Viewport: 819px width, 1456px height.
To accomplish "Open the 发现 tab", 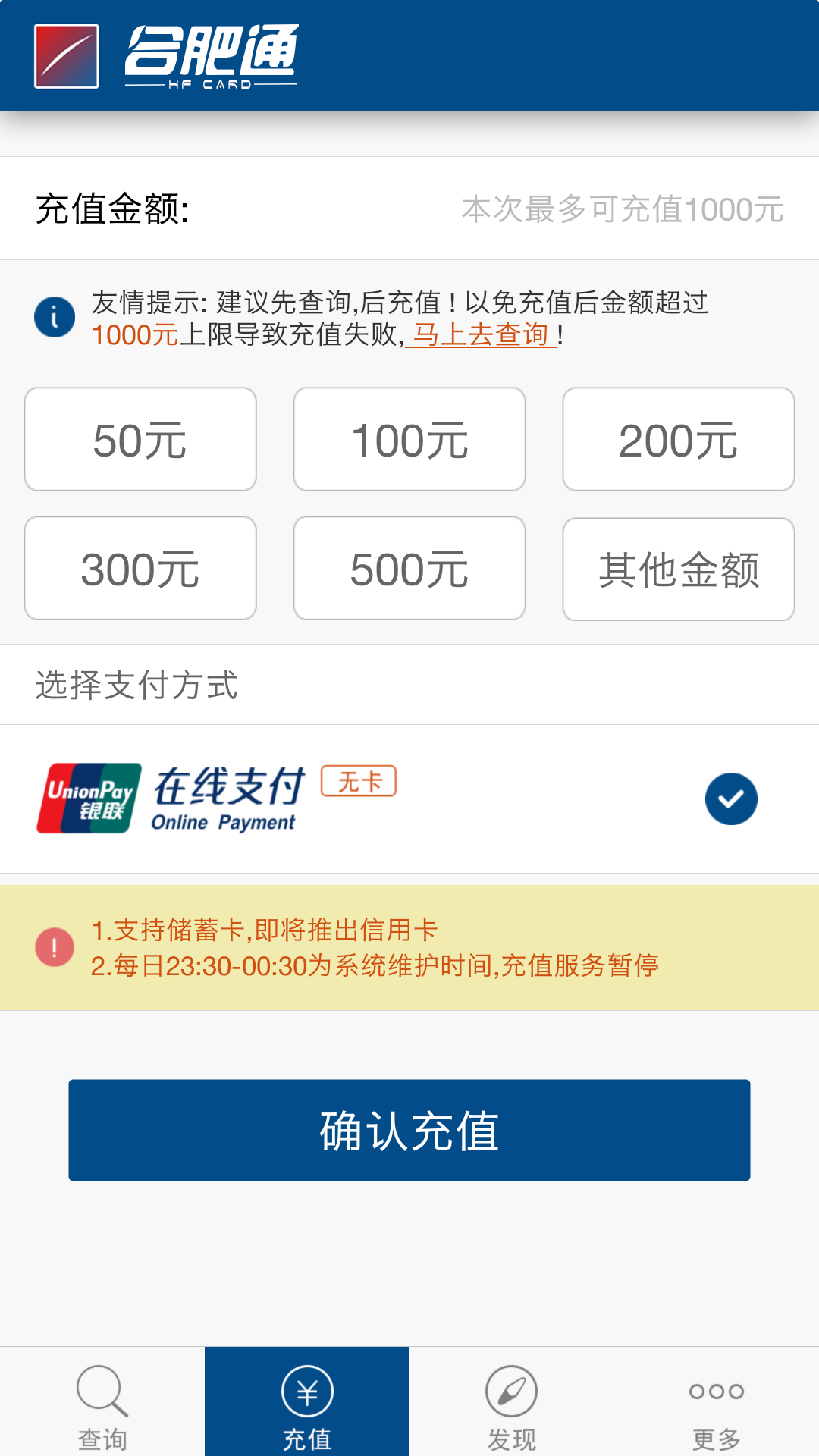I will (x=512, y=1404).
